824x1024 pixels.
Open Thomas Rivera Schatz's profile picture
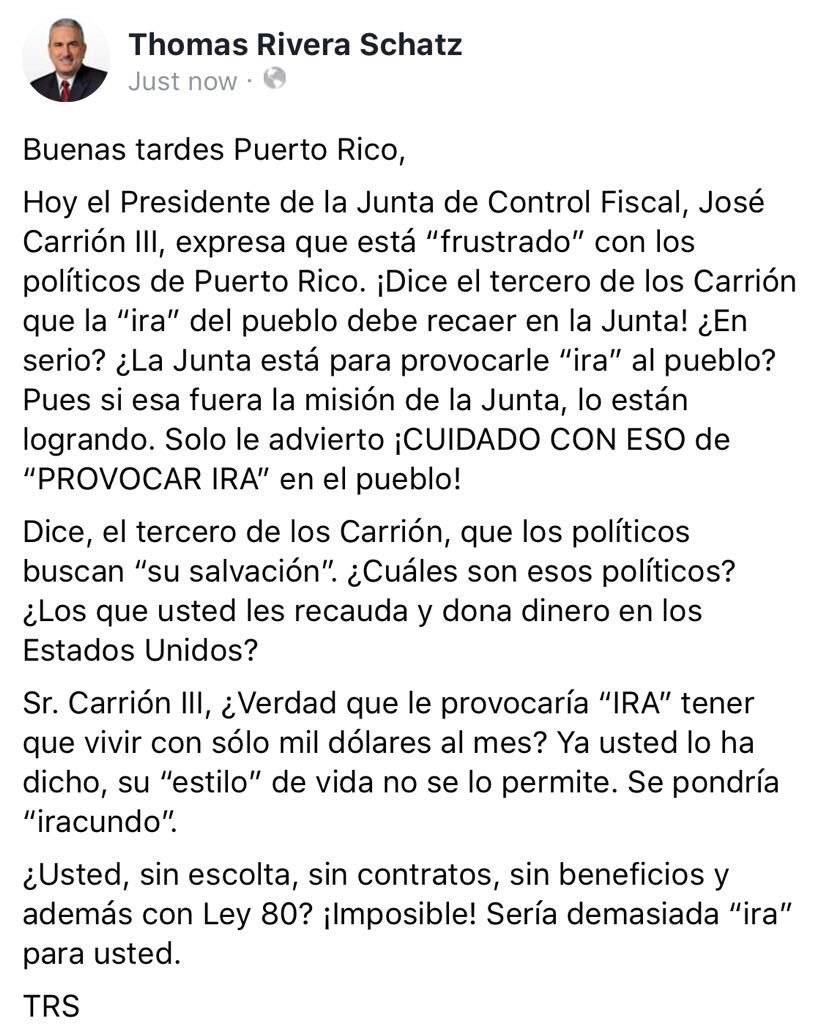[x=66, y=60]
